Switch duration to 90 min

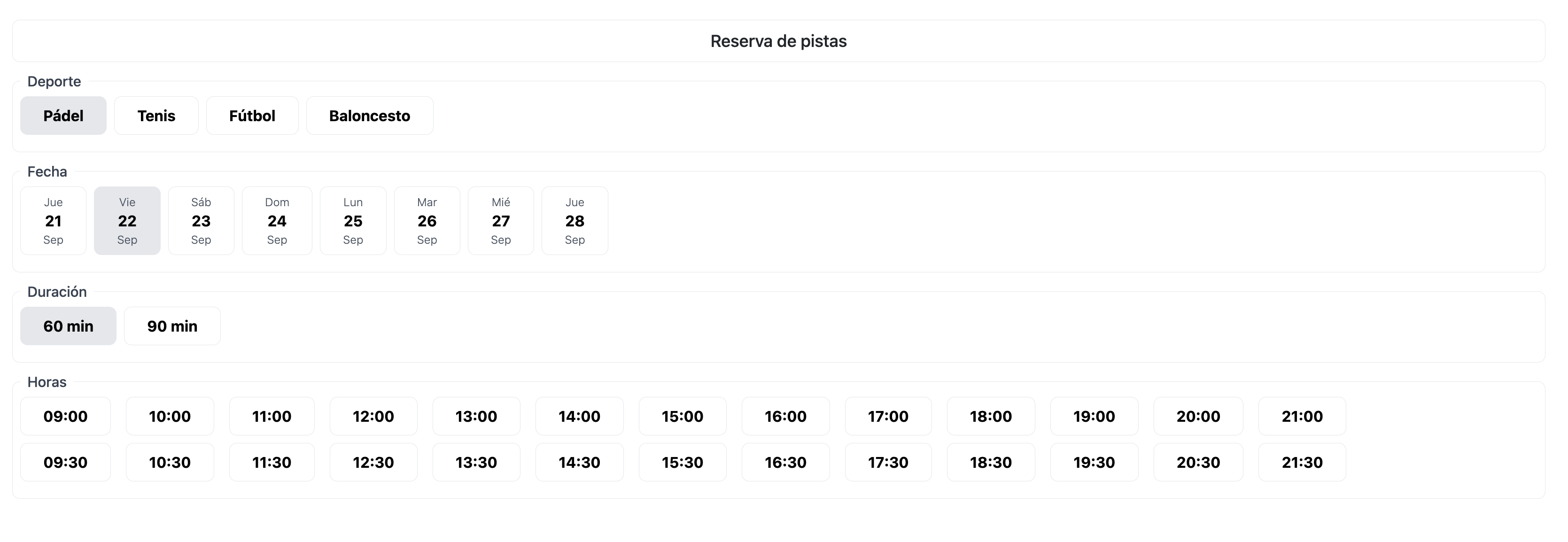click(x=172, y=326)
